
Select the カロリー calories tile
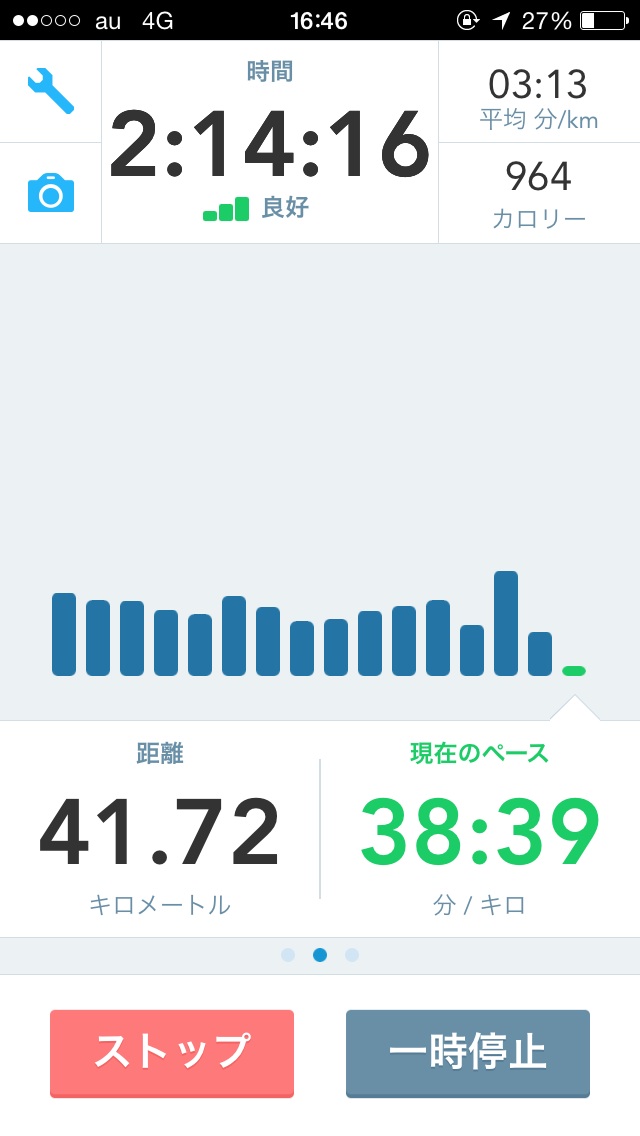(539, 192)
